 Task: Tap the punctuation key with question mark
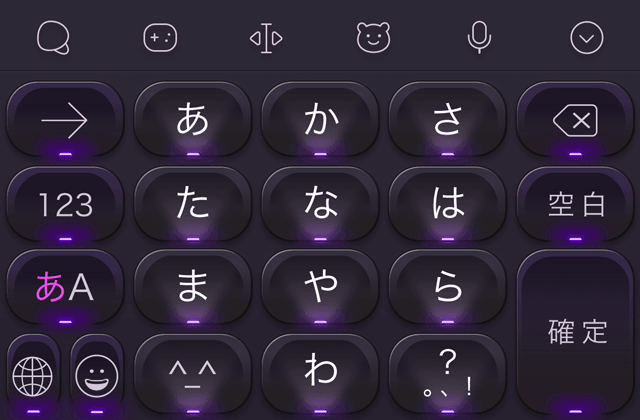coord(447,372)
